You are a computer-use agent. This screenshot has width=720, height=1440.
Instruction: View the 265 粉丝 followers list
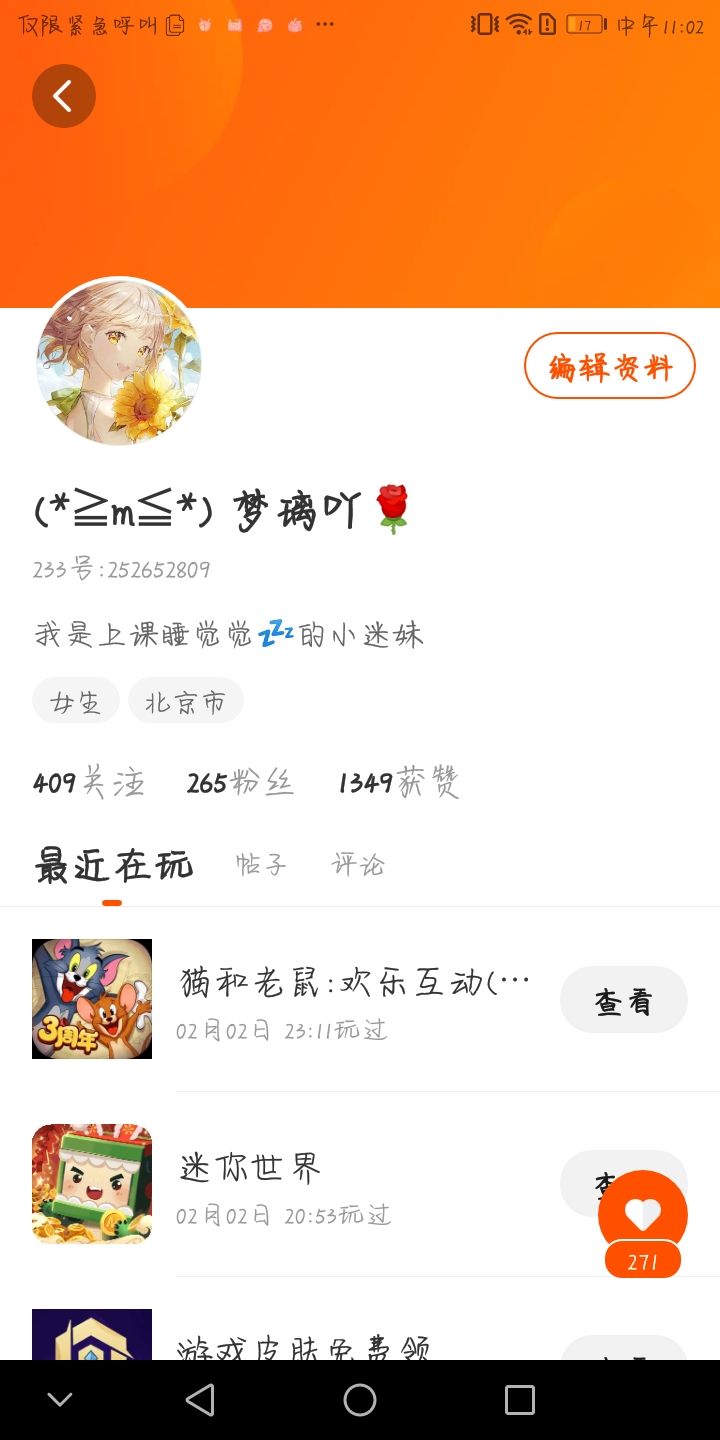(240, 782)
